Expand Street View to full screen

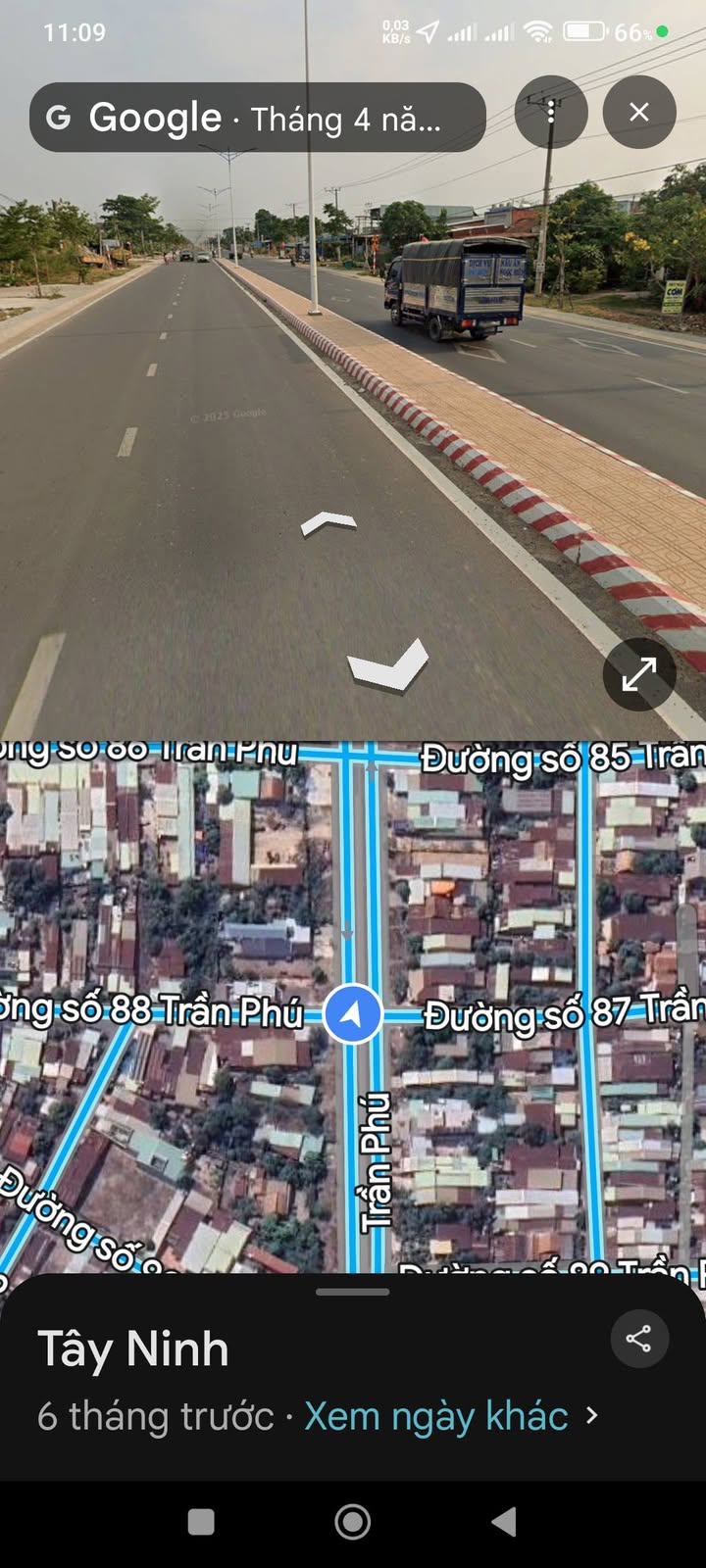pos(639,674)
